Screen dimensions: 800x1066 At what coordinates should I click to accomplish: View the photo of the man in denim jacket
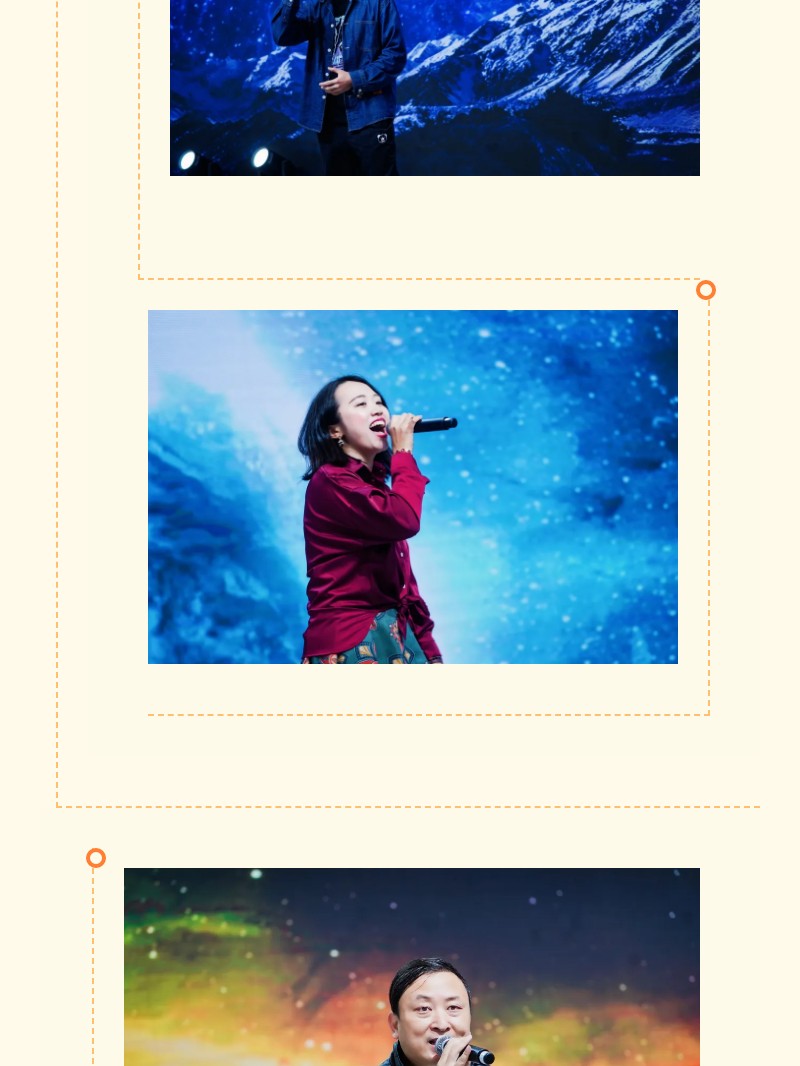[434, 88]
